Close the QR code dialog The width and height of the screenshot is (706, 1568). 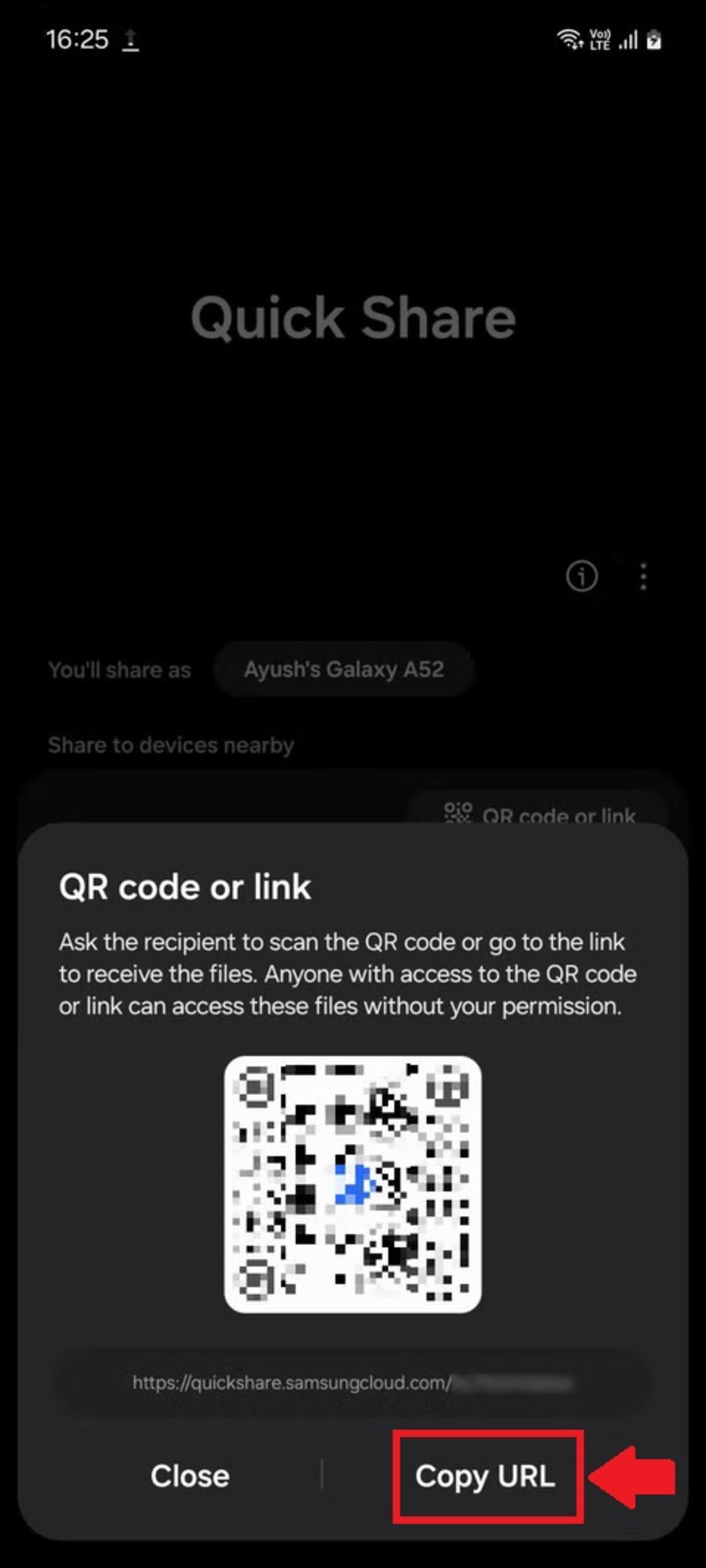(190, 1476)
